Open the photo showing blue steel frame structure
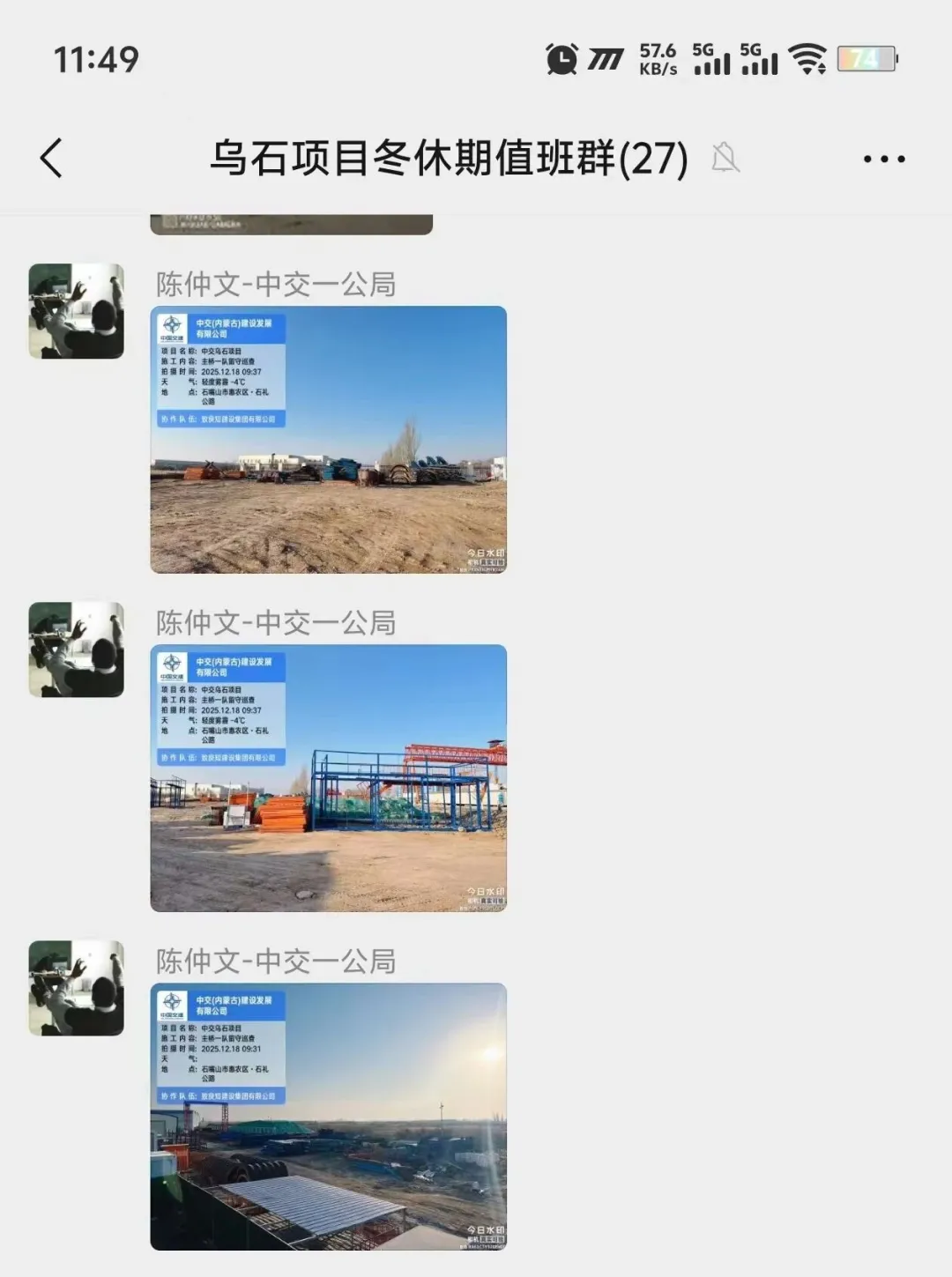Screen dimensions: 952x1277 point(328,777)
